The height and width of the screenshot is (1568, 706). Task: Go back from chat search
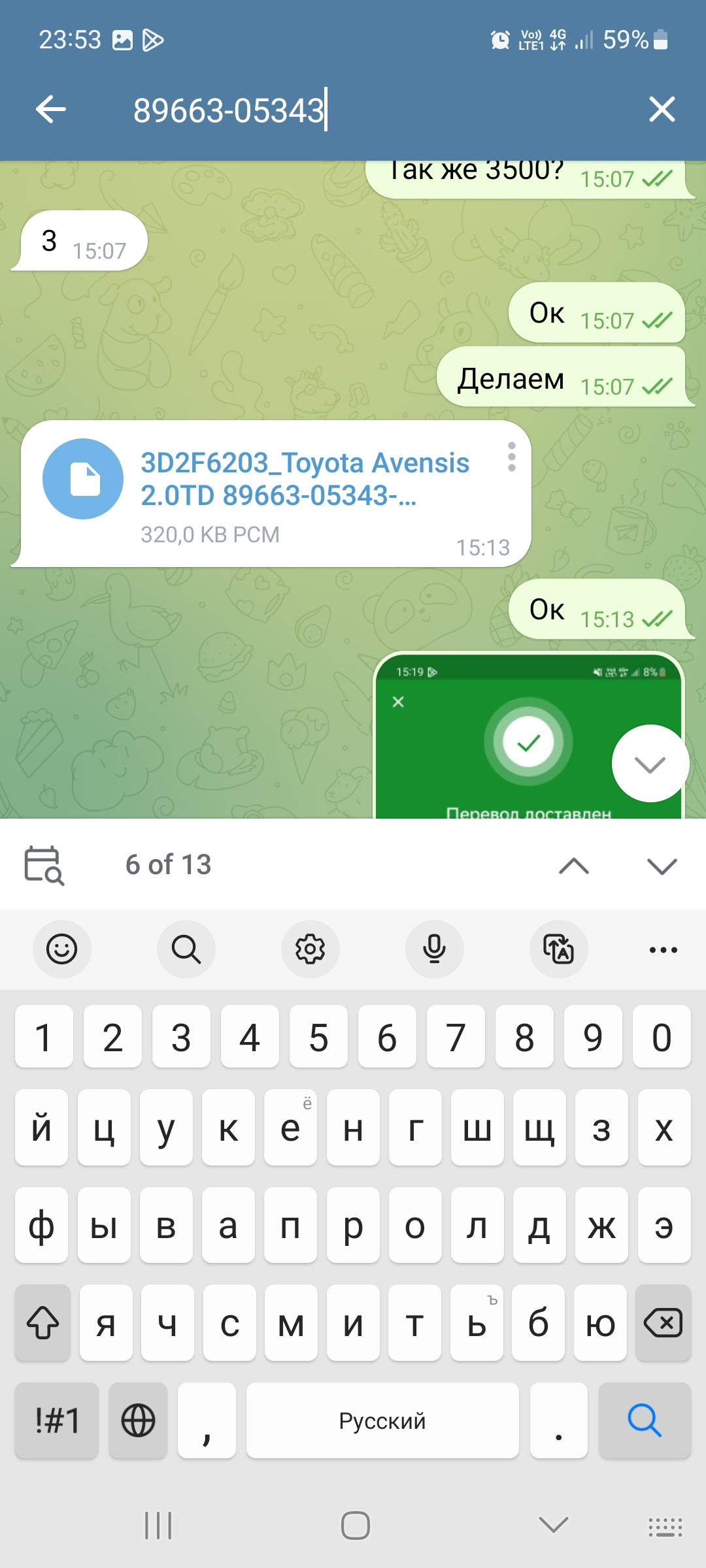[51, 109]
